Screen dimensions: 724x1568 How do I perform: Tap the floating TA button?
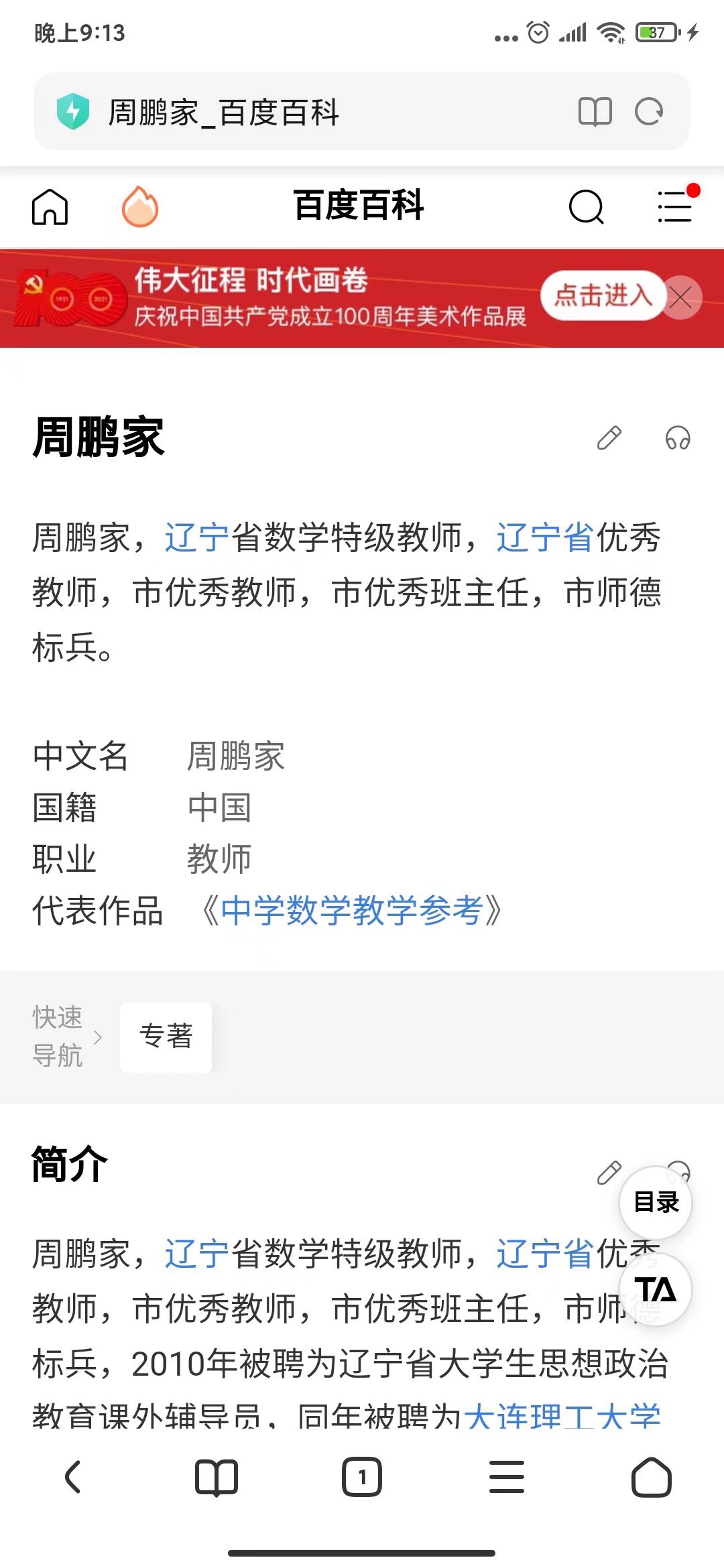(656, 1289)
